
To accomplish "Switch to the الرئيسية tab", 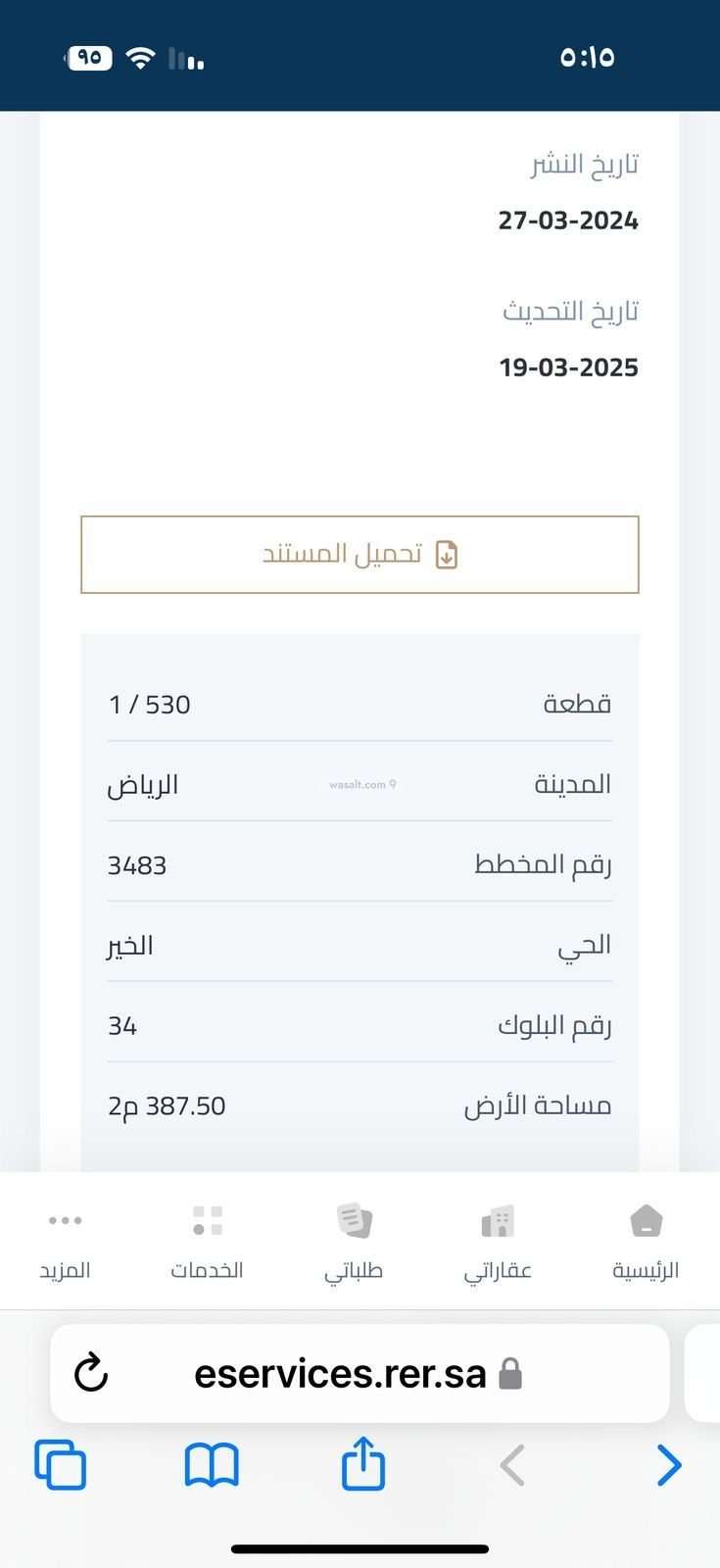I will (x=646, y=1241).
